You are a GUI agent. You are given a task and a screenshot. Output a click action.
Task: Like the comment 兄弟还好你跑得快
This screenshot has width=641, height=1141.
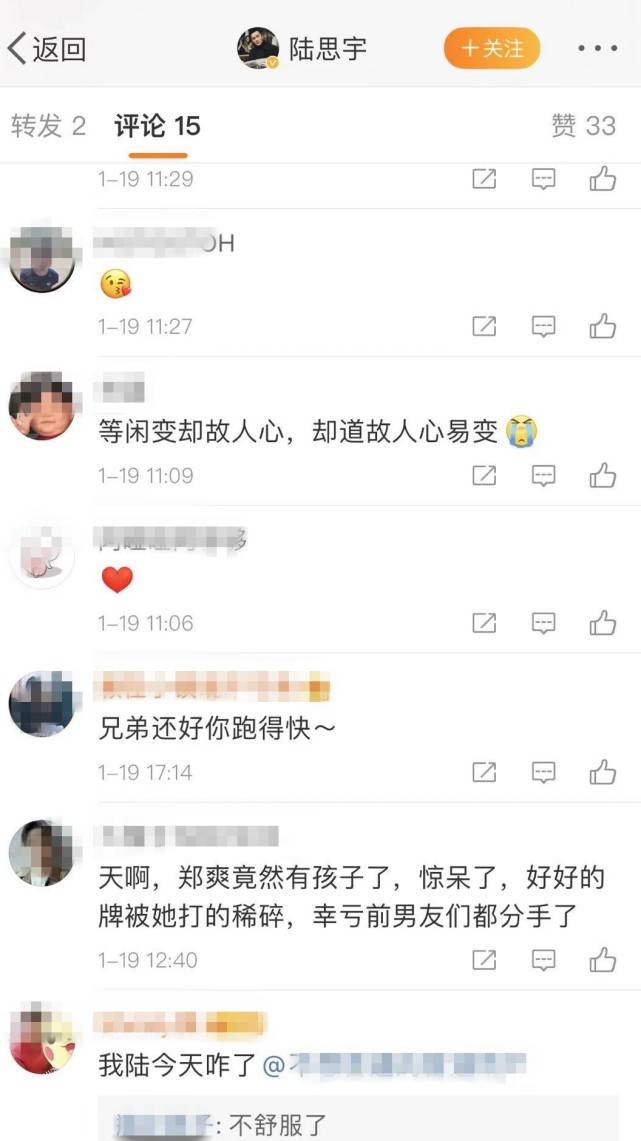point(602,772)
